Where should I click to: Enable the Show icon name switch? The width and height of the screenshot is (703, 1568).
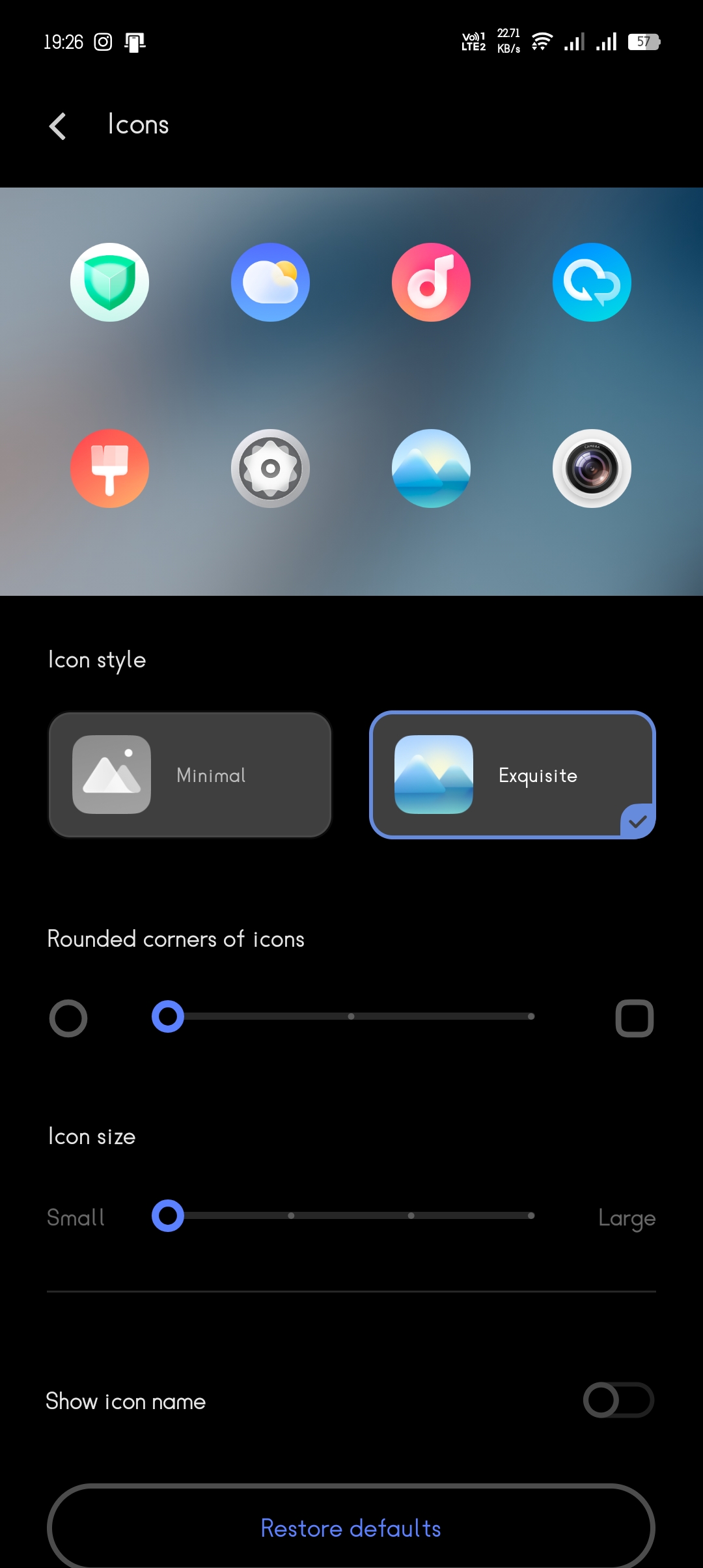click(x=618, y=1400)
